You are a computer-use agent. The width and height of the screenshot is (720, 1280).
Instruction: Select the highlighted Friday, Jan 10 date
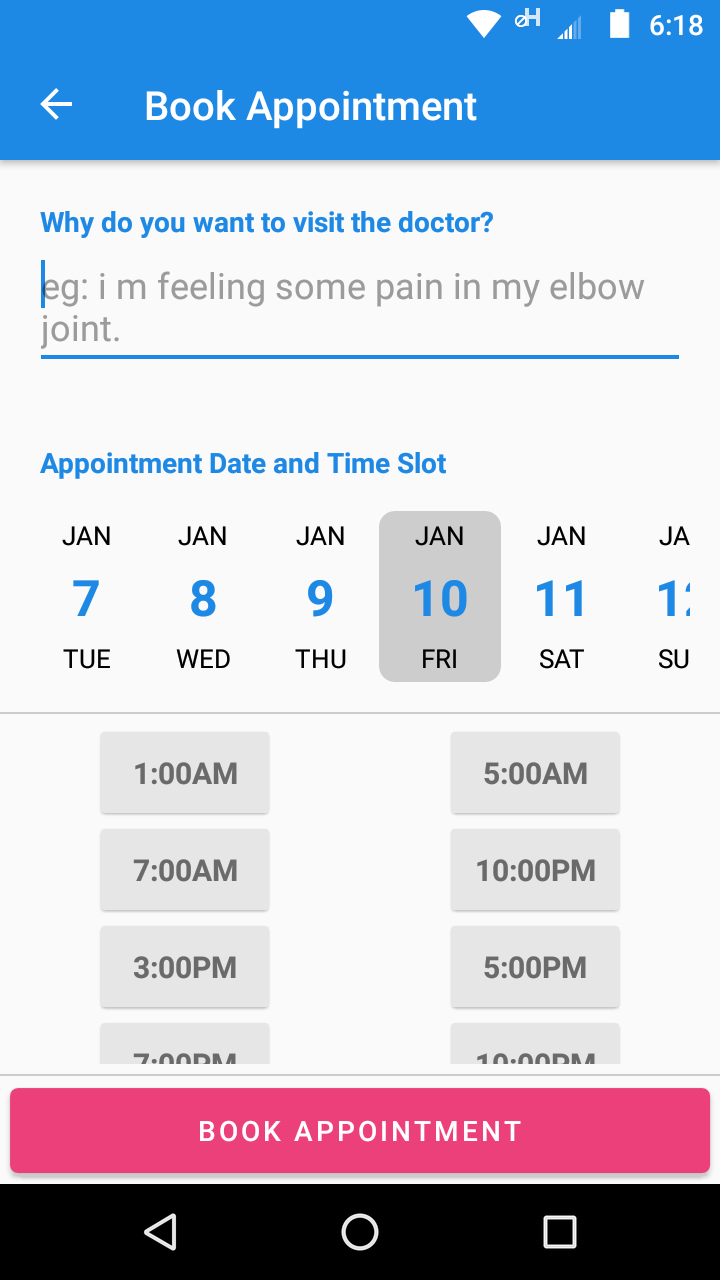(x=440, y=597)
